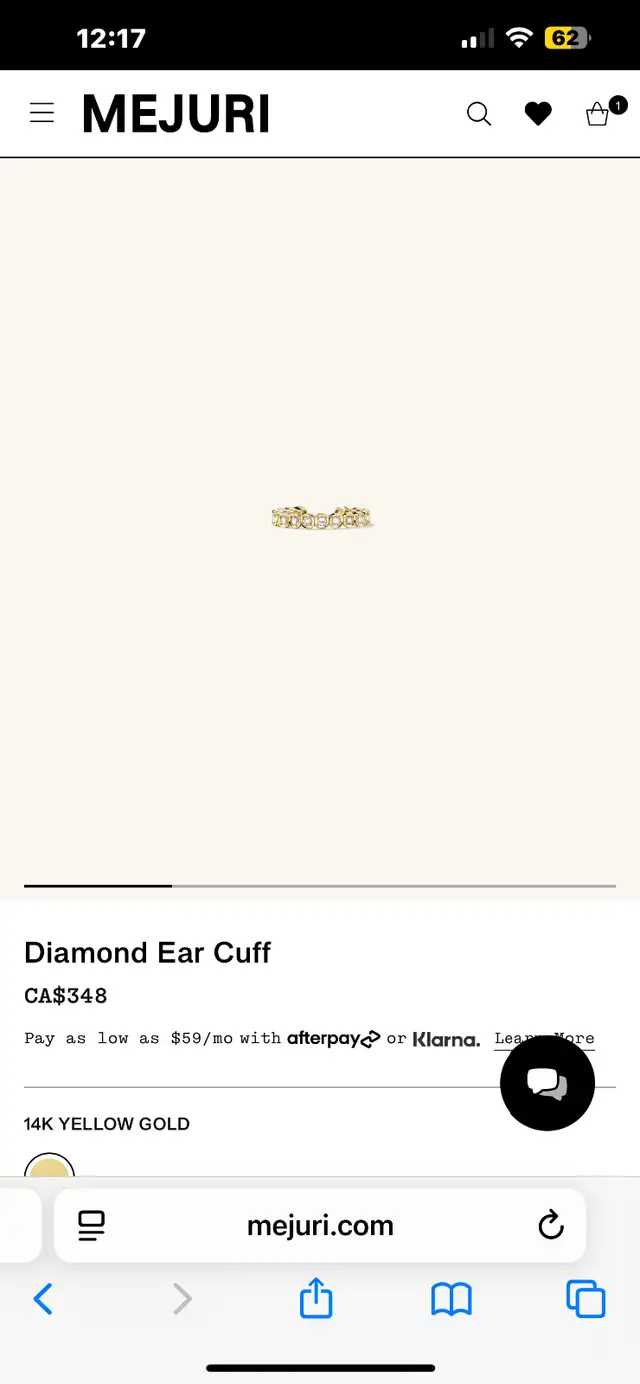640x1384 pixels.
Task: Go back to the previous page
Action: (x=43, y=1300)
